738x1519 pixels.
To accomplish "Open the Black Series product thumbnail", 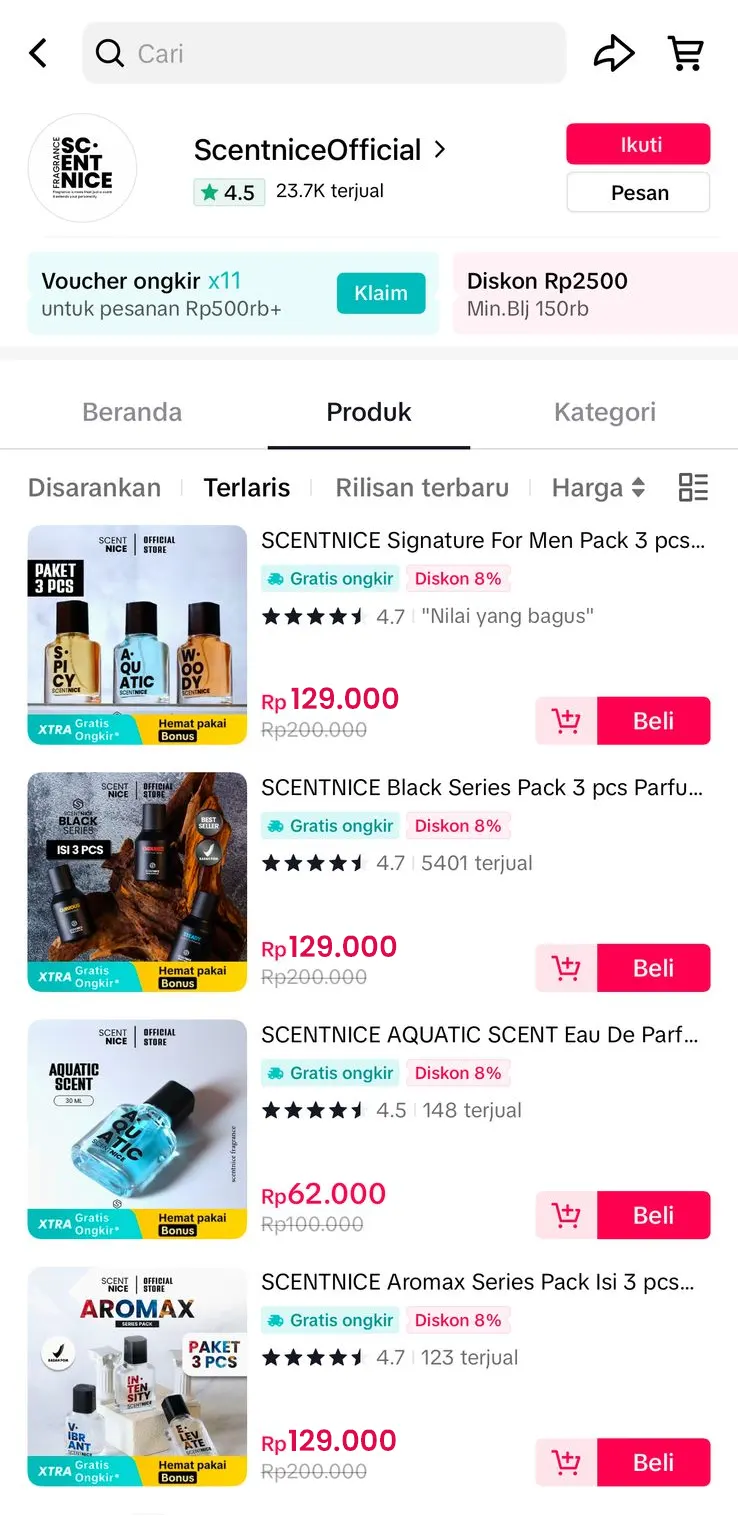I will point(136,883).
